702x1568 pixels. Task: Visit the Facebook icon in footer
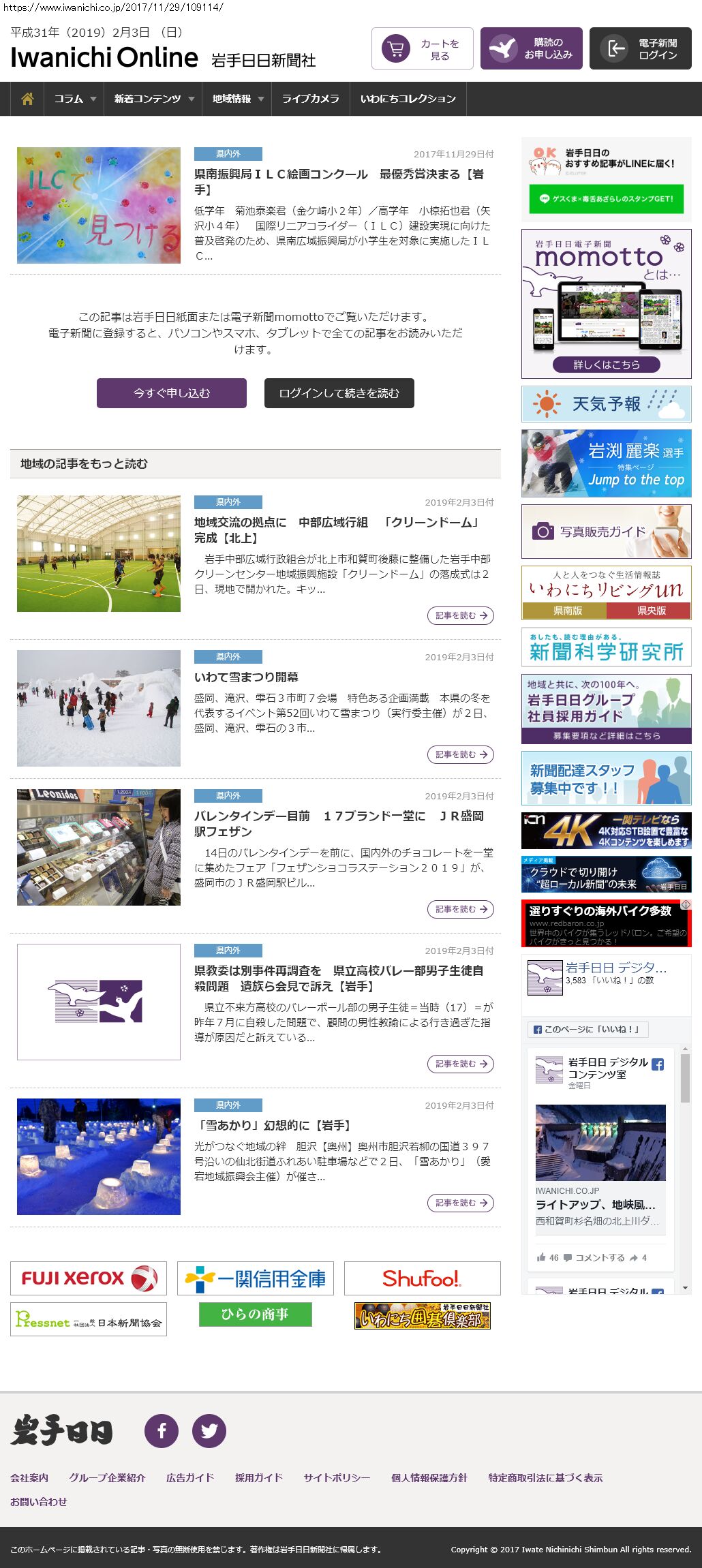(x=162, y=1430)
